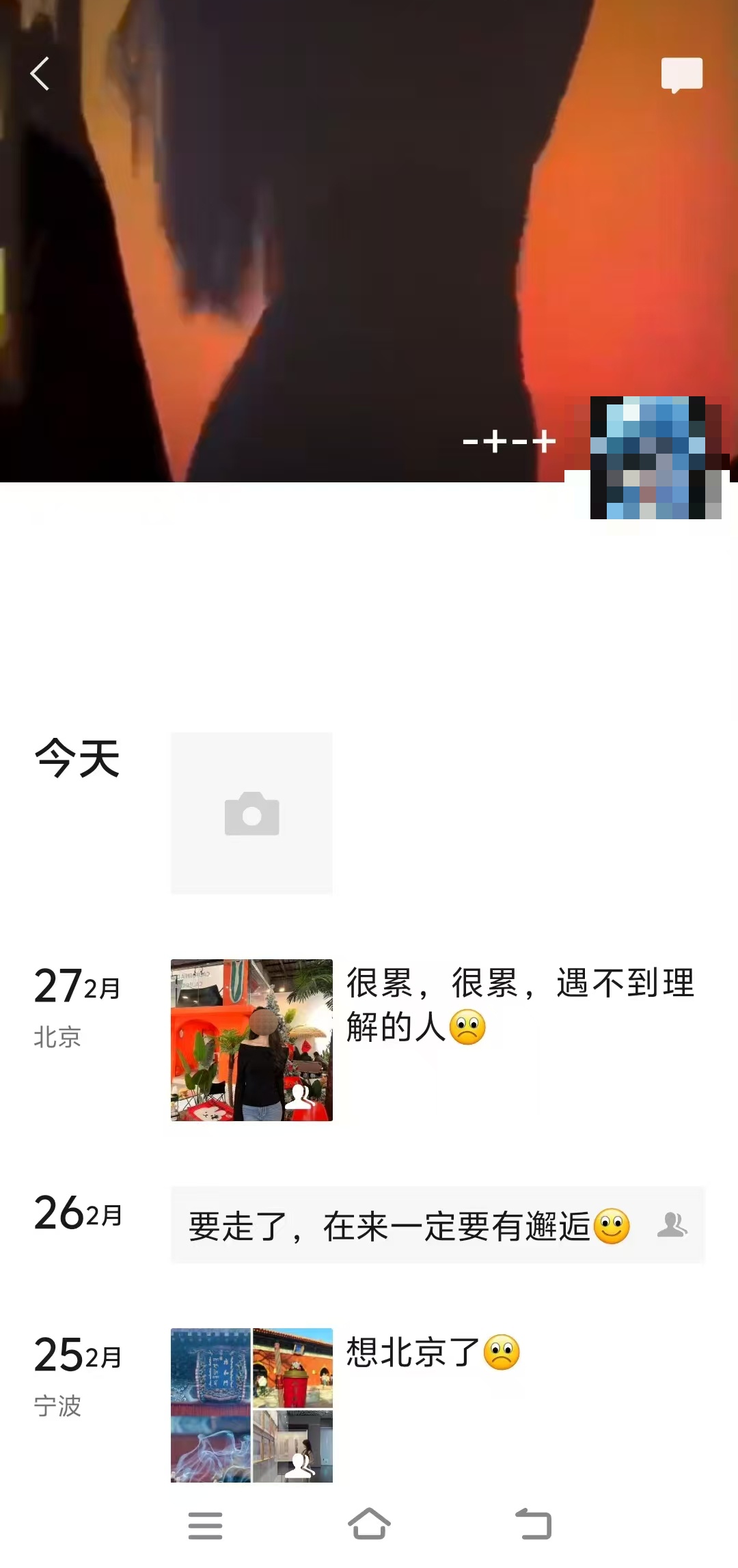The image size is (738, 1568).
Task: Tap the back arrow to exit Moments
Action: pyautogui.click(x=41, y=74)
